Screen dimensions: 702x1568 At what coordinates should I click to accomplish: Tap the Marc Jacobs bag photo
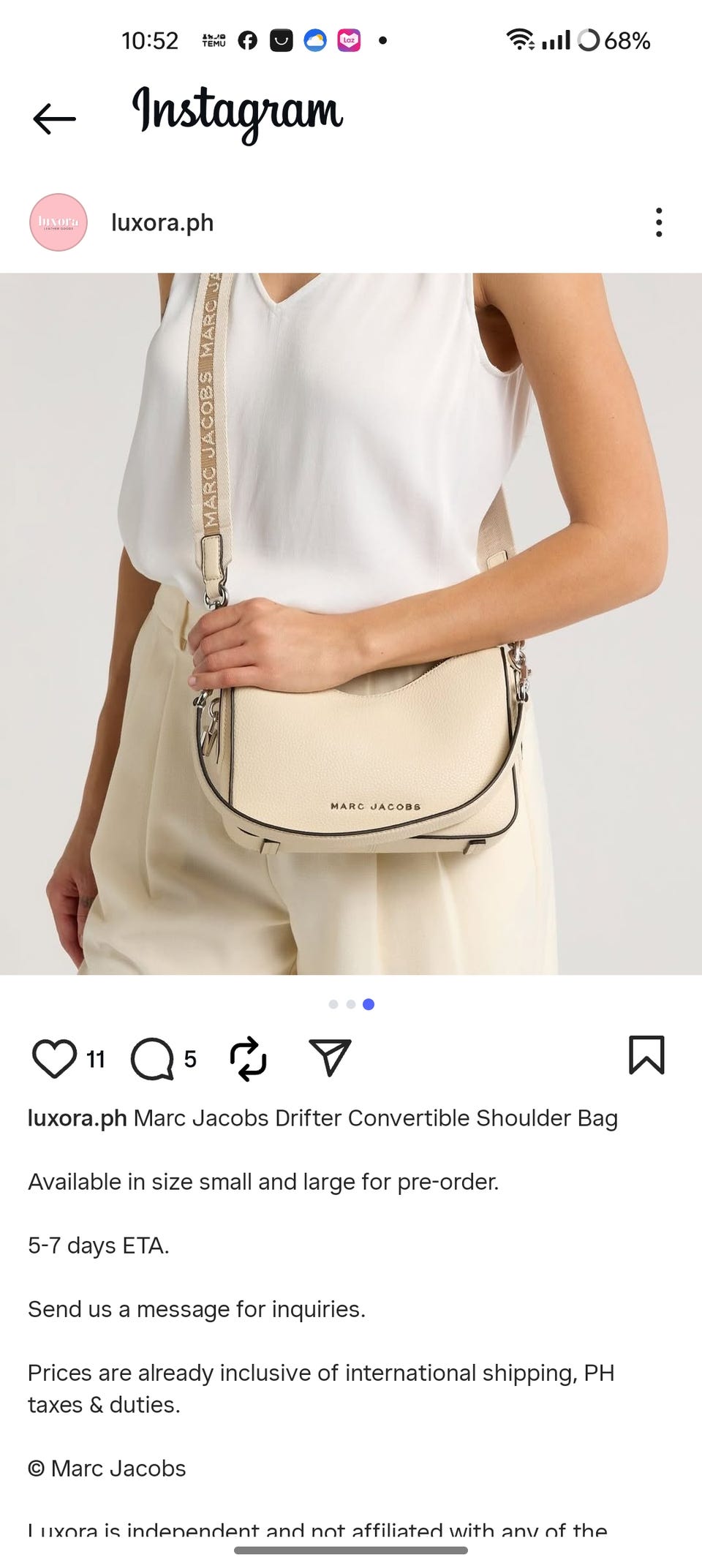coord(351,624)
